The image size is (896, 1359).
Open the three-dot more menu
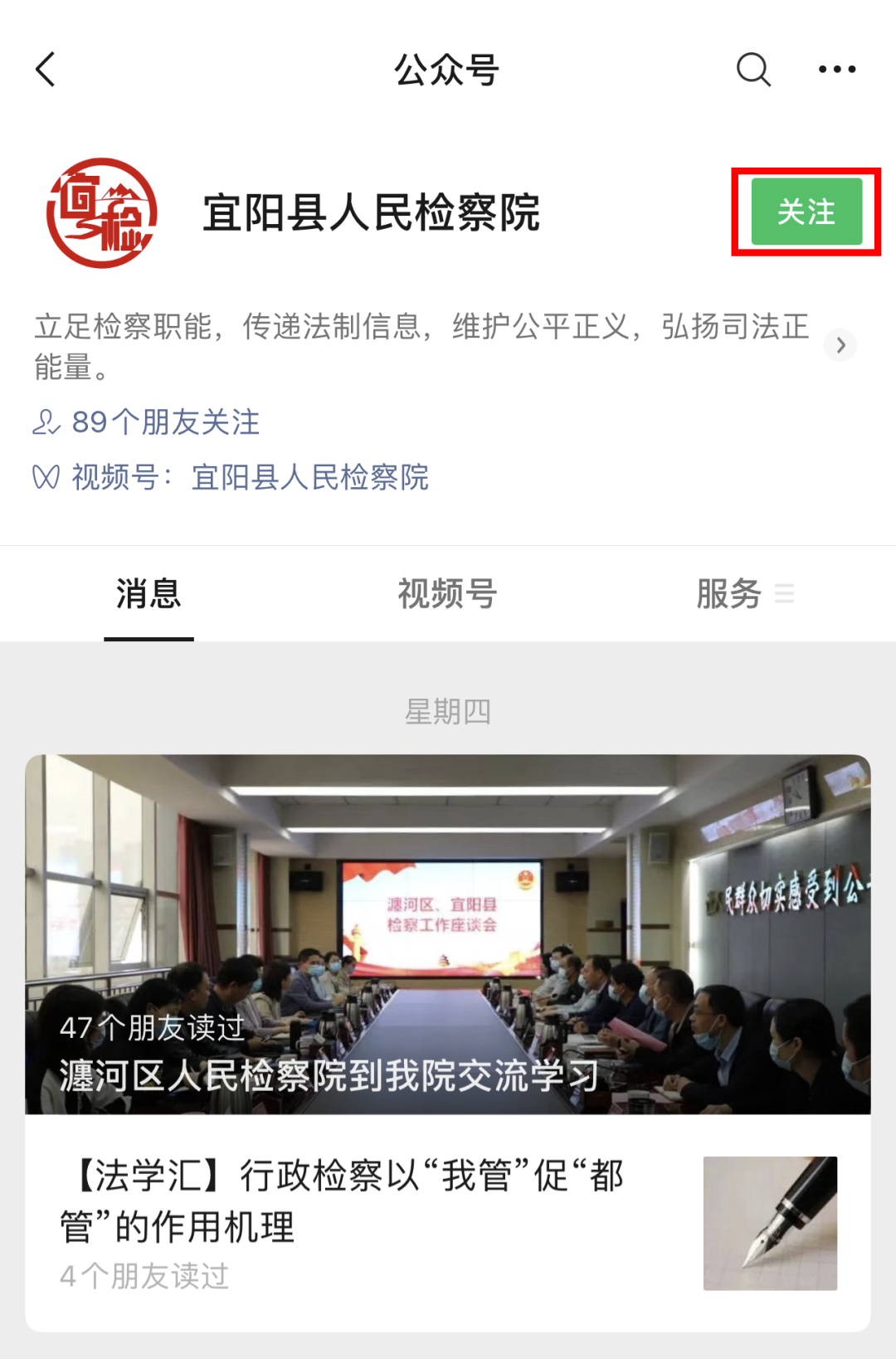point(836,70)
